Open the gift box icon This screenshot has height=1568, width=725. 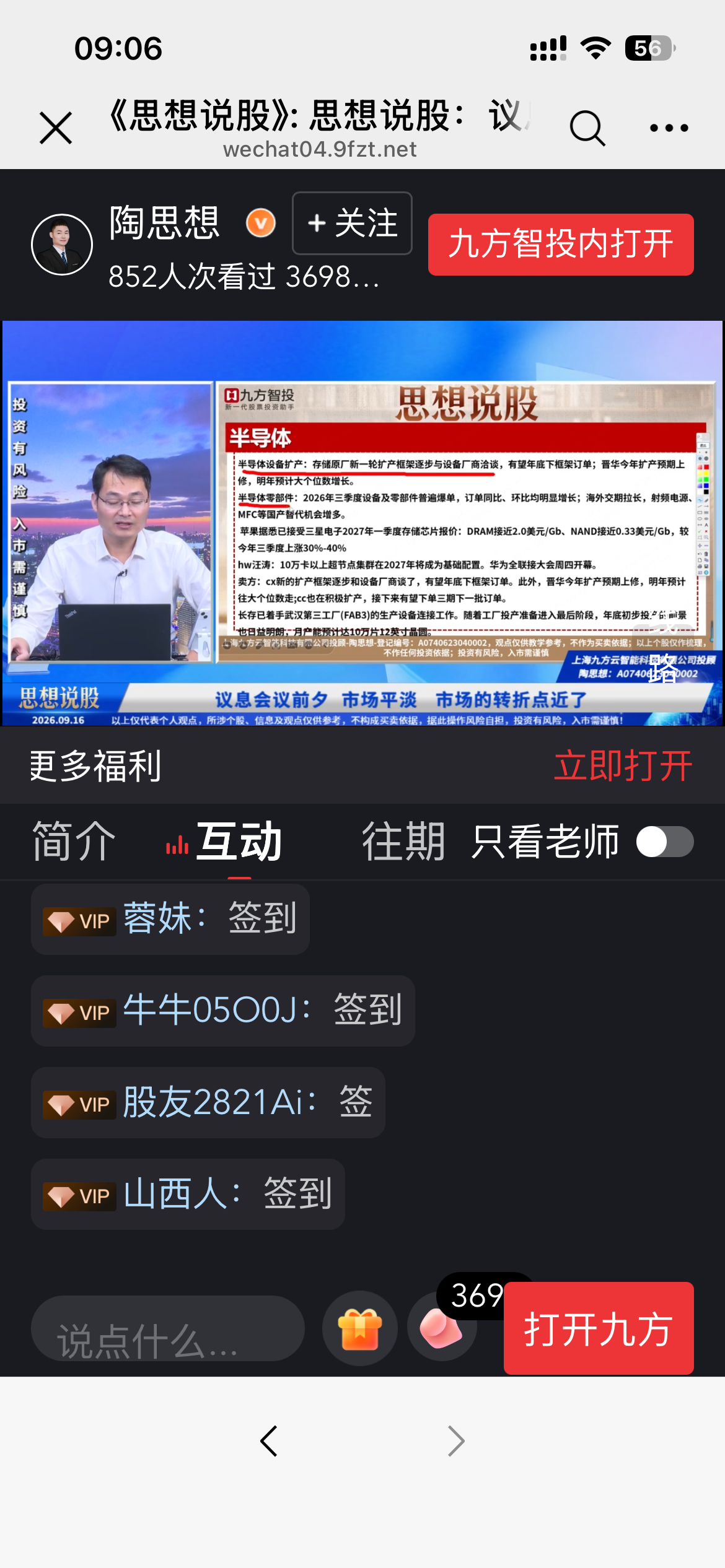[360, 1328]
